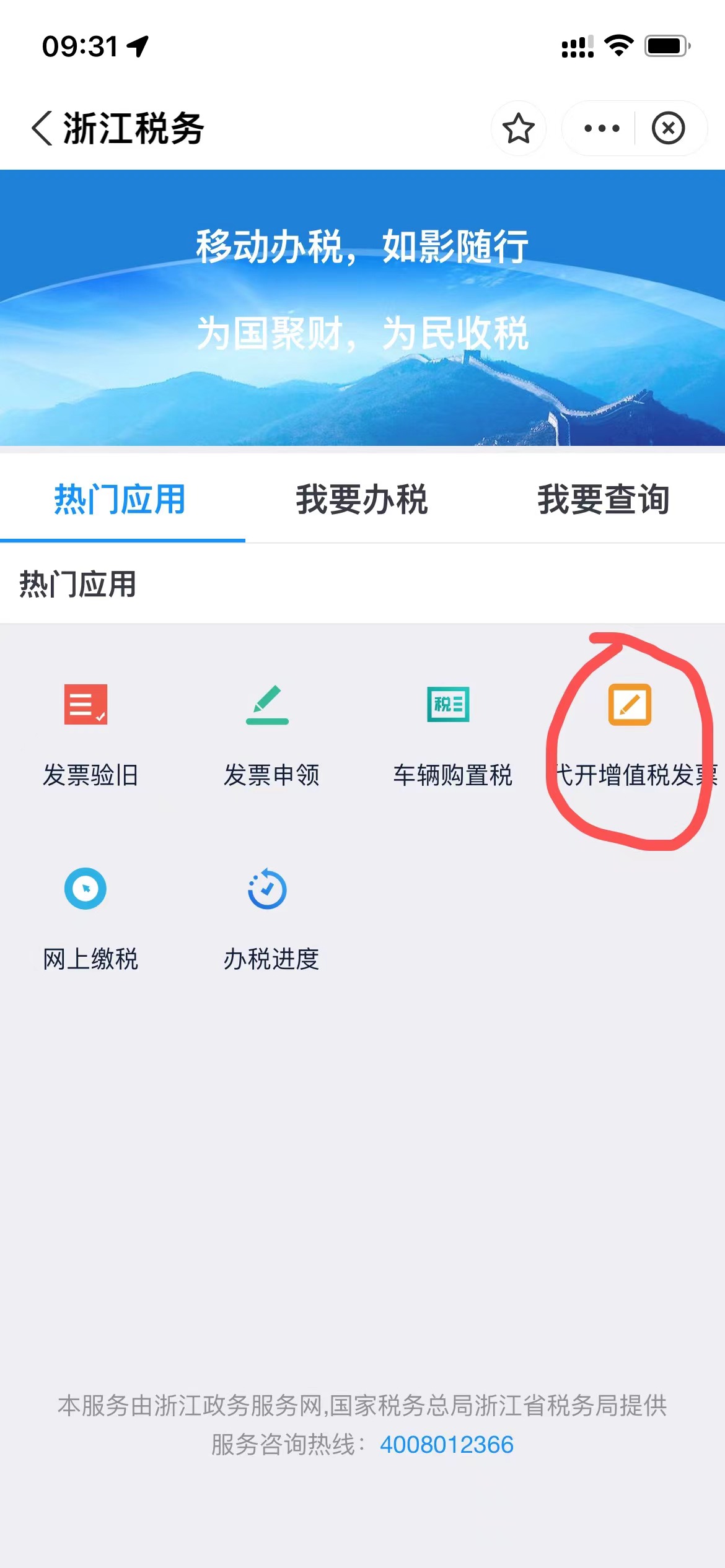The height and width of the screenshot is (1568, 725).
Task: Select the 热门应用 tab
Action: point(120,499)
